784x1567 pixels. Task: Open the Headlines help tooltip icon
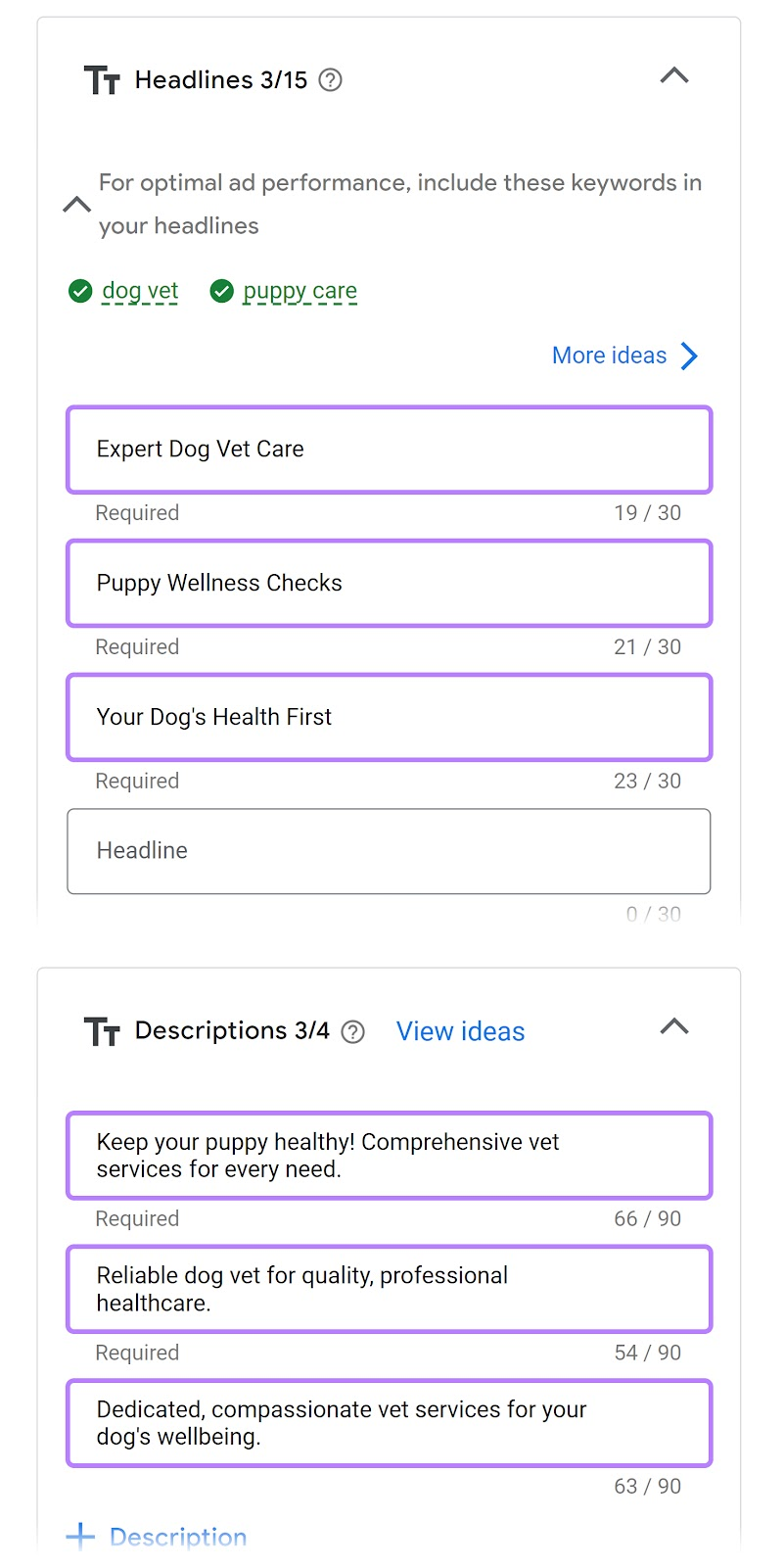click(x=330, y=80)
